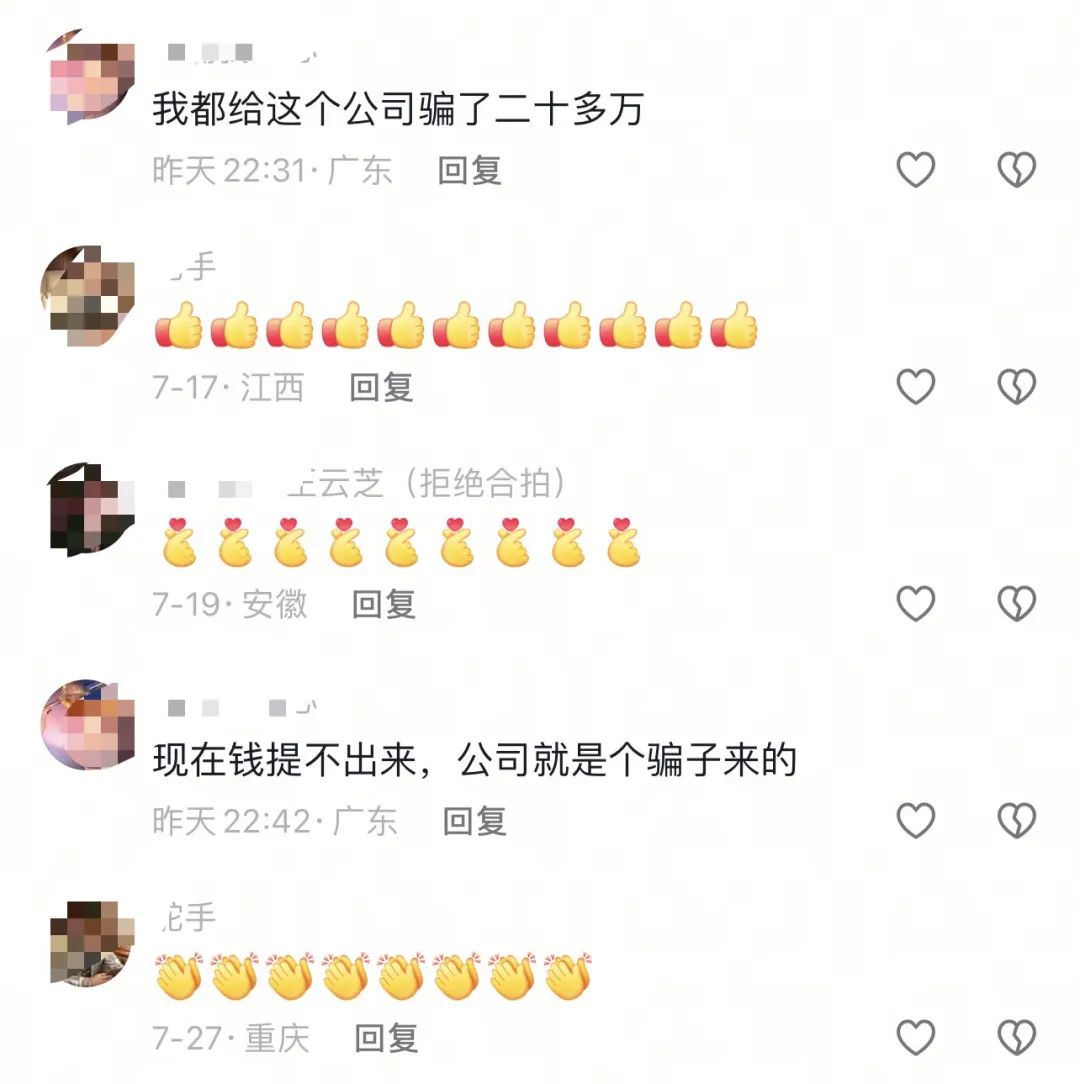Dislike the heart-emoji comment from 安徽
This screenshot has width=1080, height=1084.
(x=1017, y=602)
